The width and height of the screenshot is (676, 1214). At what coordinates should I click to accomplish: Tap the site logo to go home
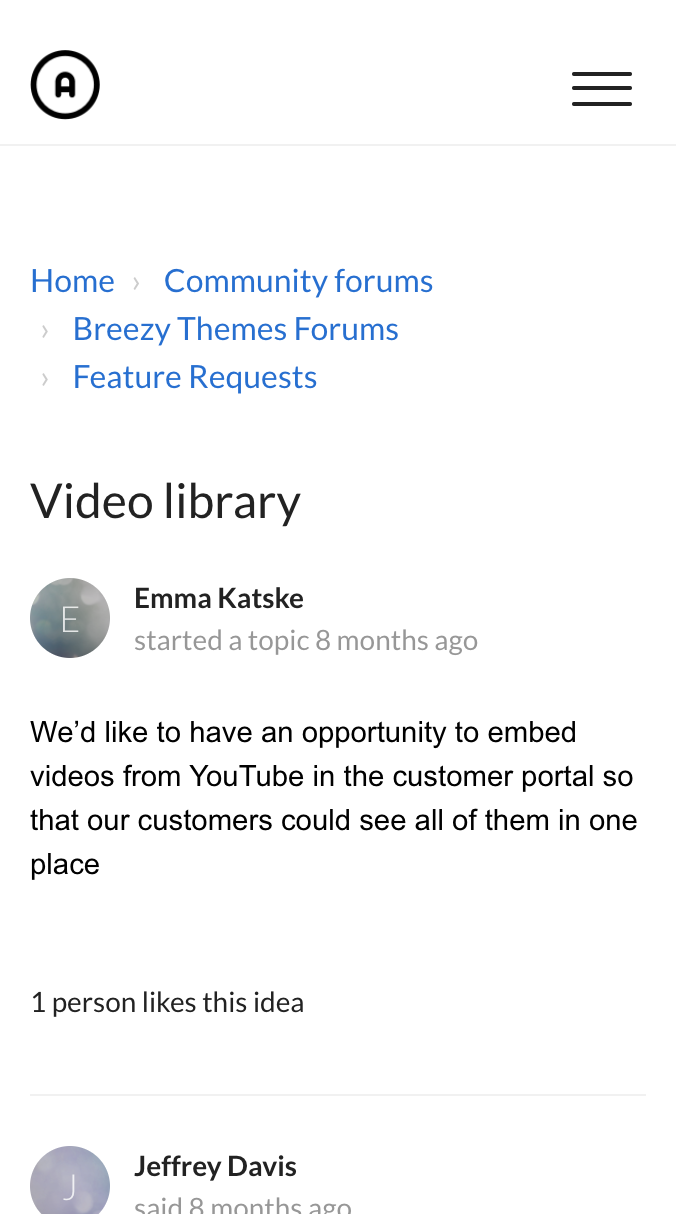pyautogui.click(x=65, y=85)
